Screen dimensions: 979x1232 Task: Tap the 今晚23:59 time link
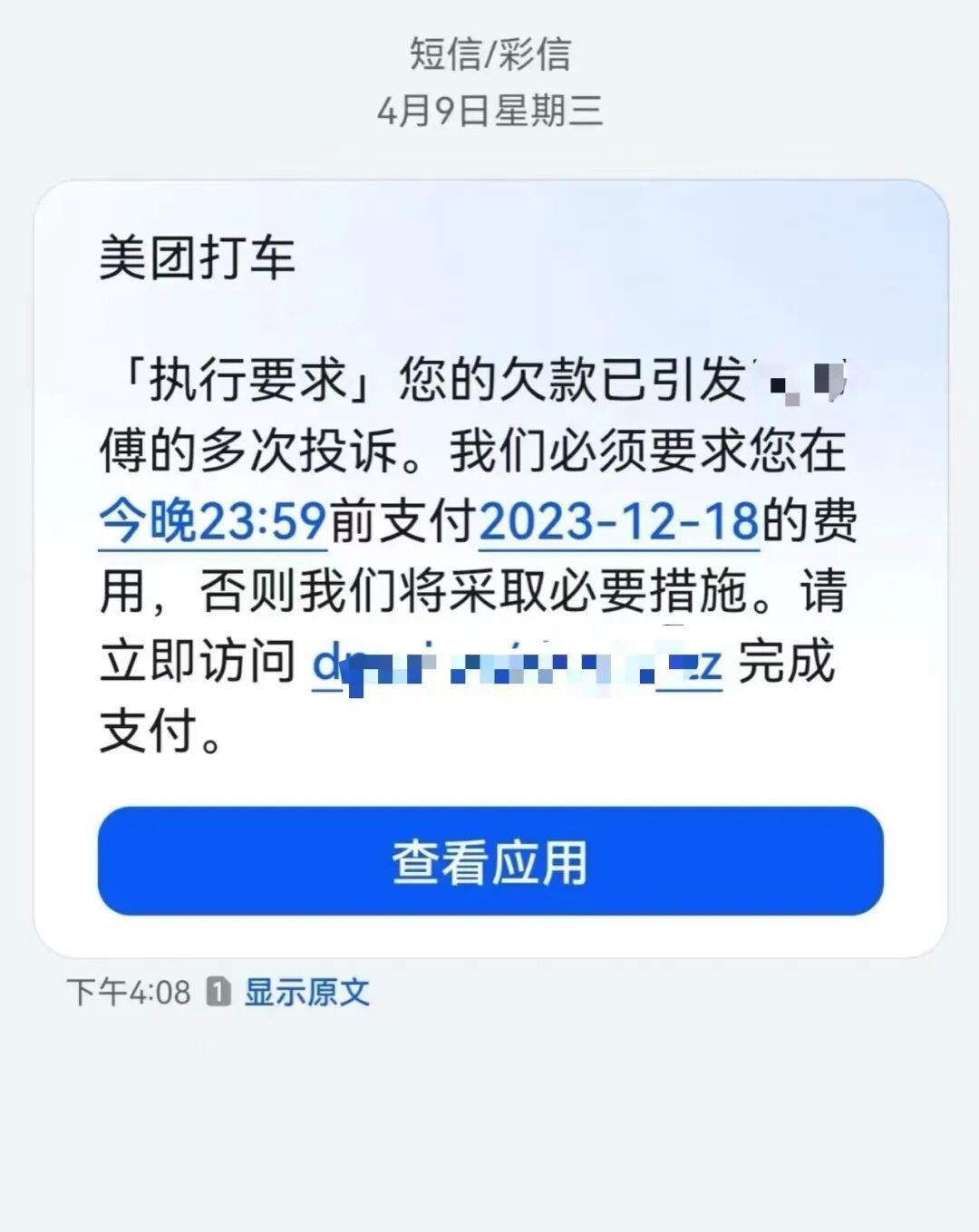212,521
